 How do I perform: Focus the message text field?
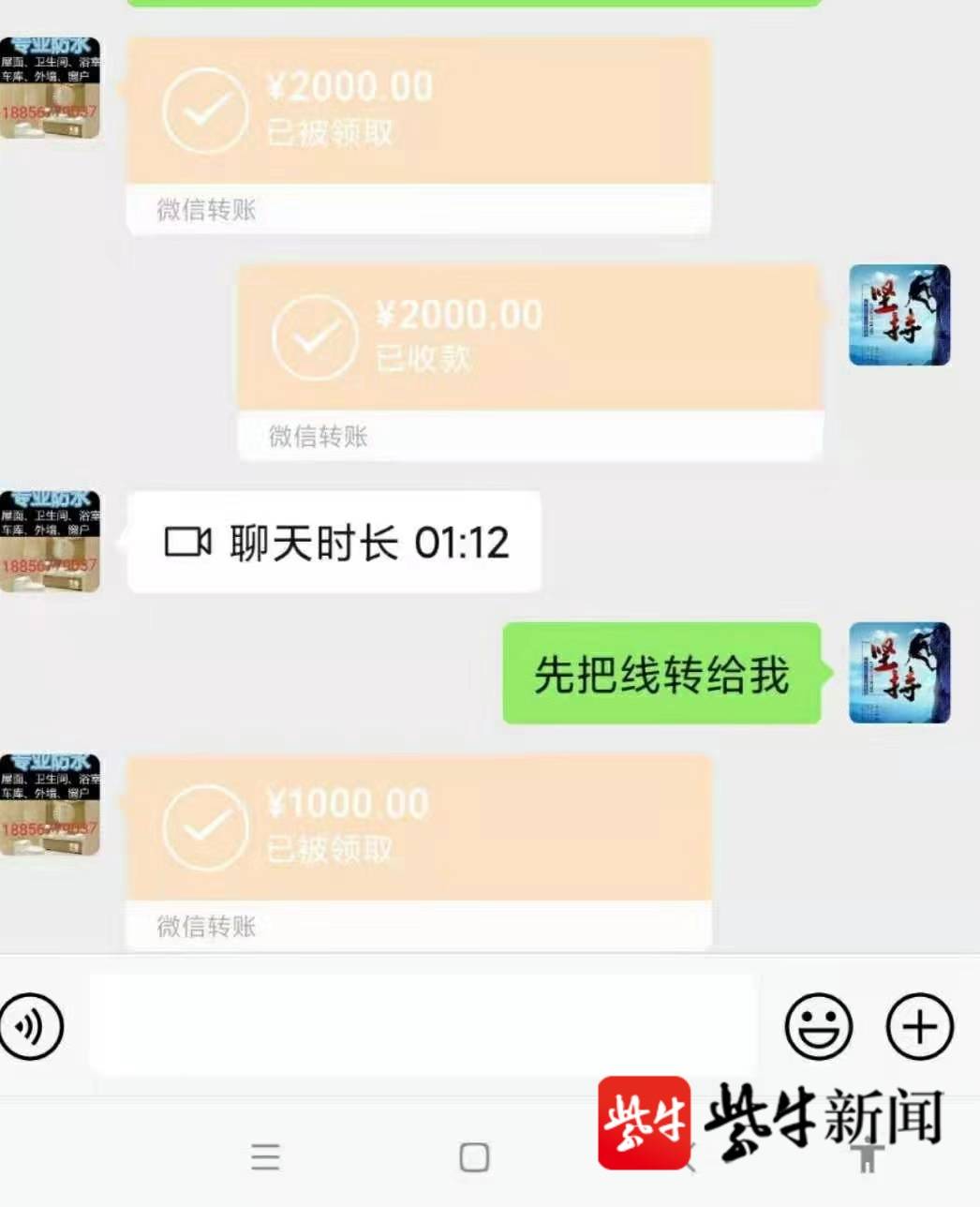click(422, 1025)
